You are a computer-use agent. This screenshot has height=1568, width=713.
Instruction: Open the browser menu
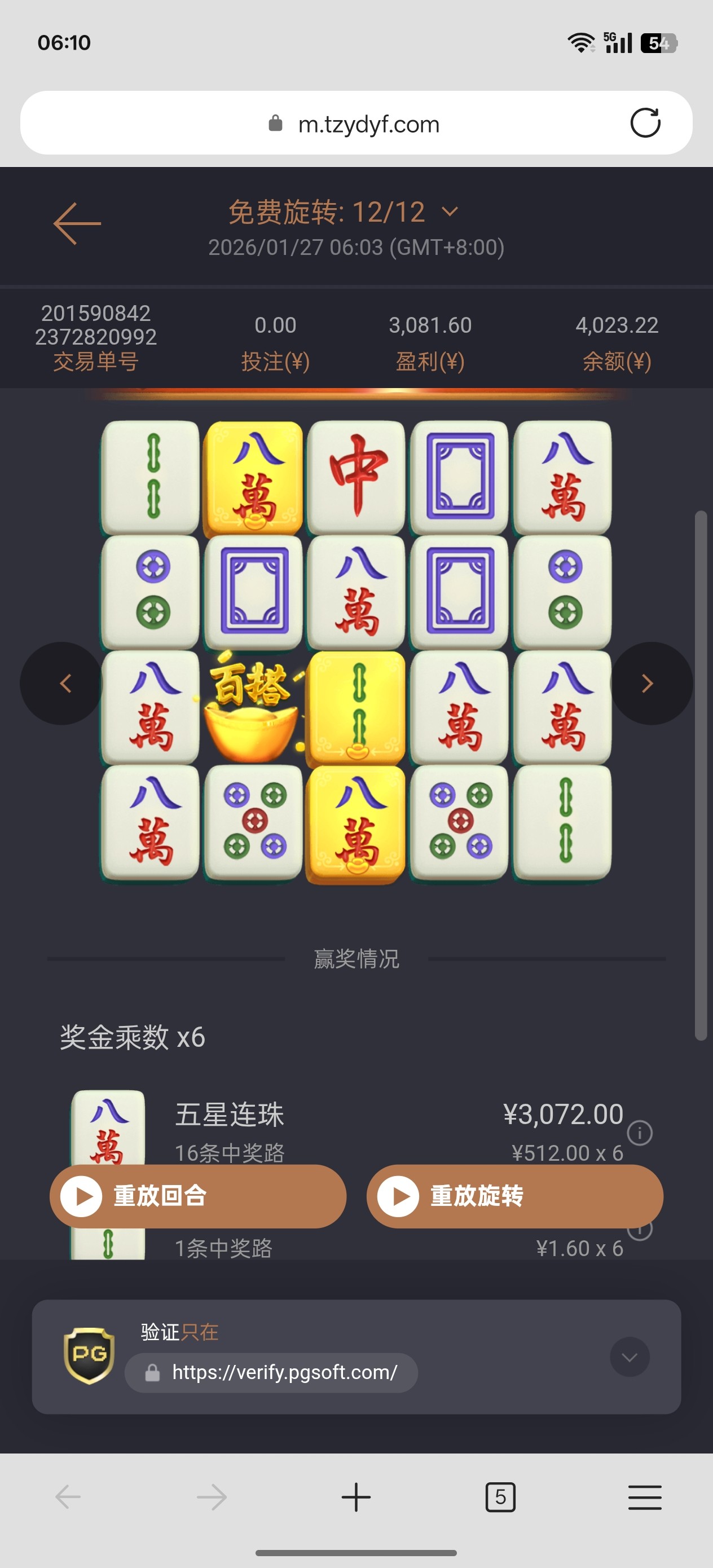(x=645, y=1497)
